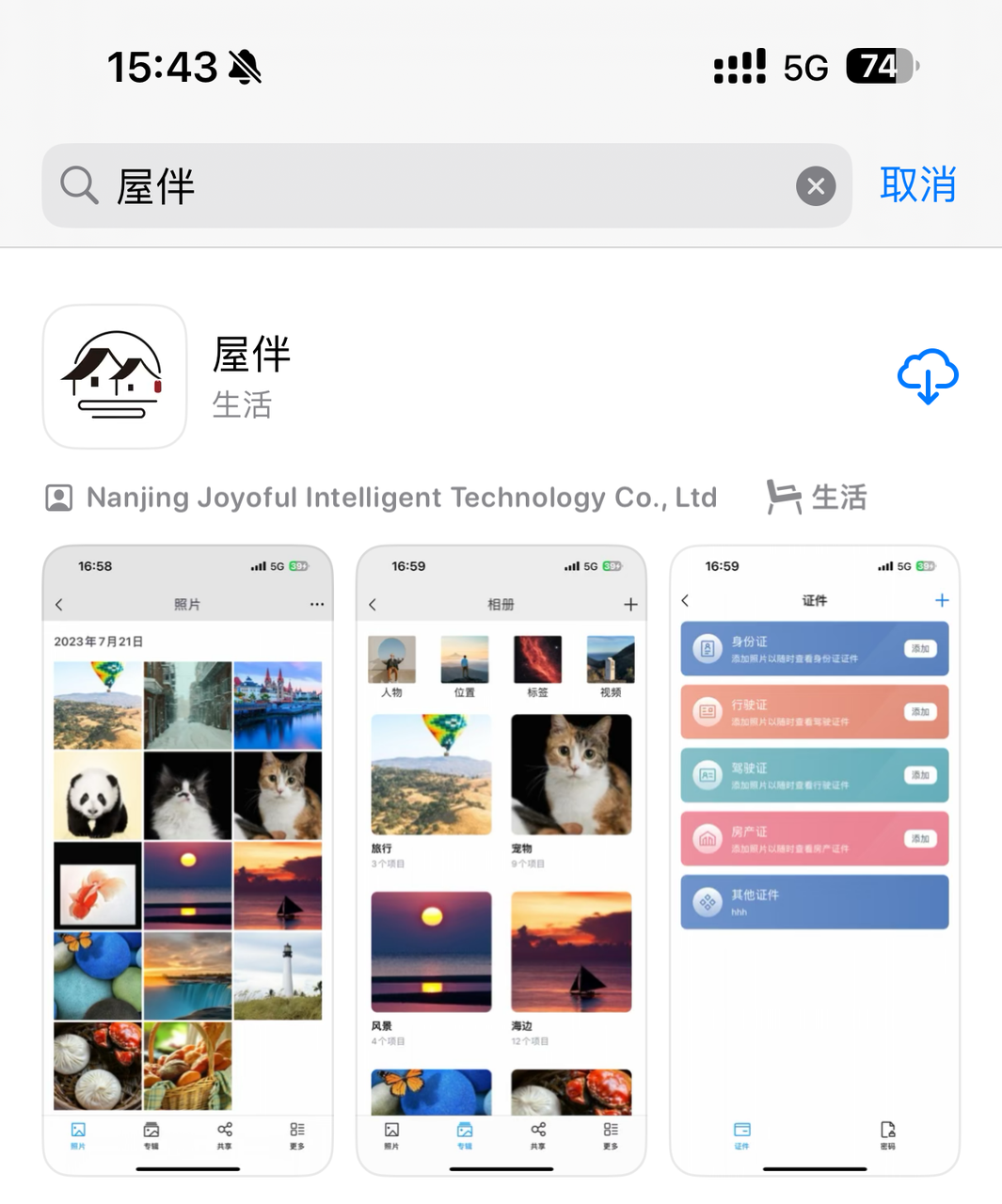Clear the search text
This screenshot has height=1204, width=1002.
(816, 186)
